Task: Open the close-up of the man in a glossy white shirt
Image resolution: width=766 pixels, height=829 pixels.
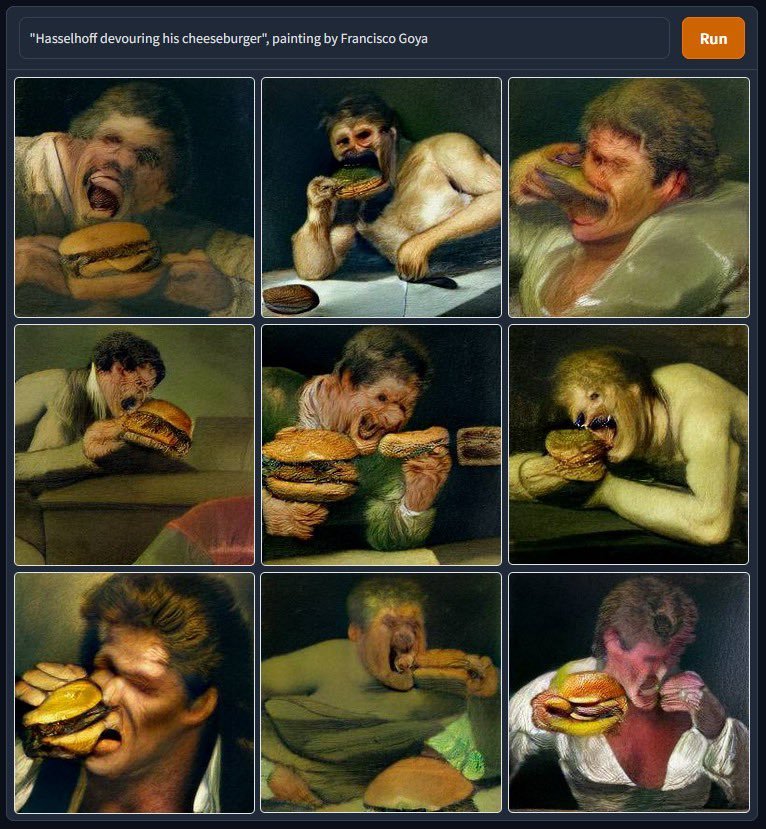Action: 628,197
